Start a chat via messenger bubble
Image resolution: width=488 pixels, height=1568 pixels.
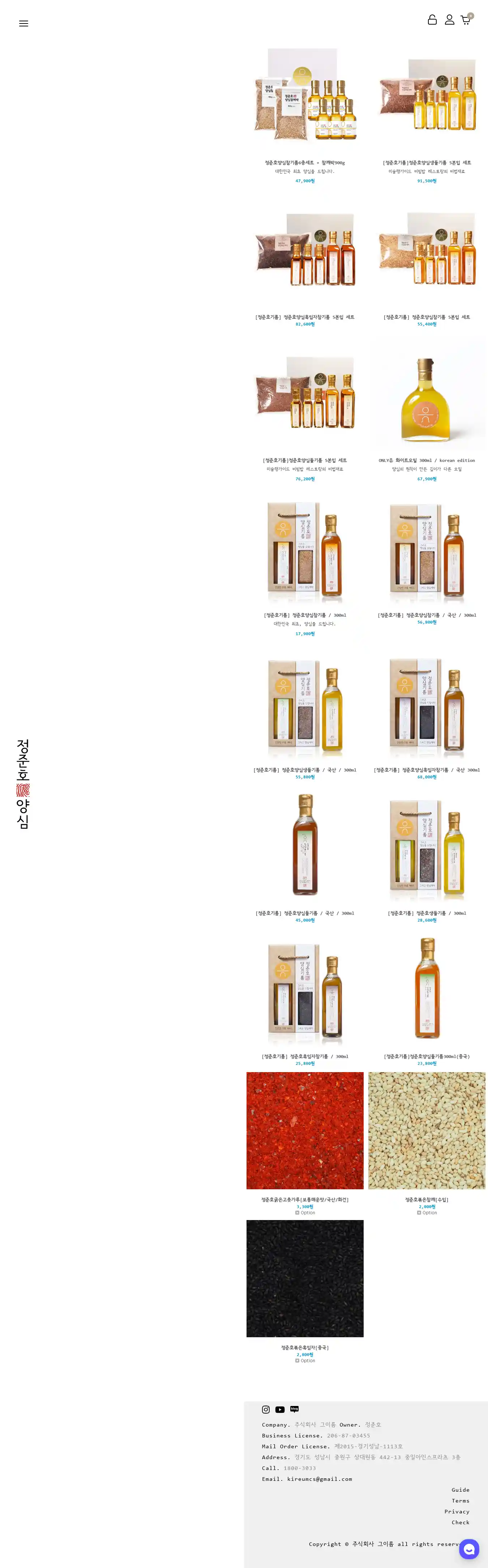(x=468, y=1548)
